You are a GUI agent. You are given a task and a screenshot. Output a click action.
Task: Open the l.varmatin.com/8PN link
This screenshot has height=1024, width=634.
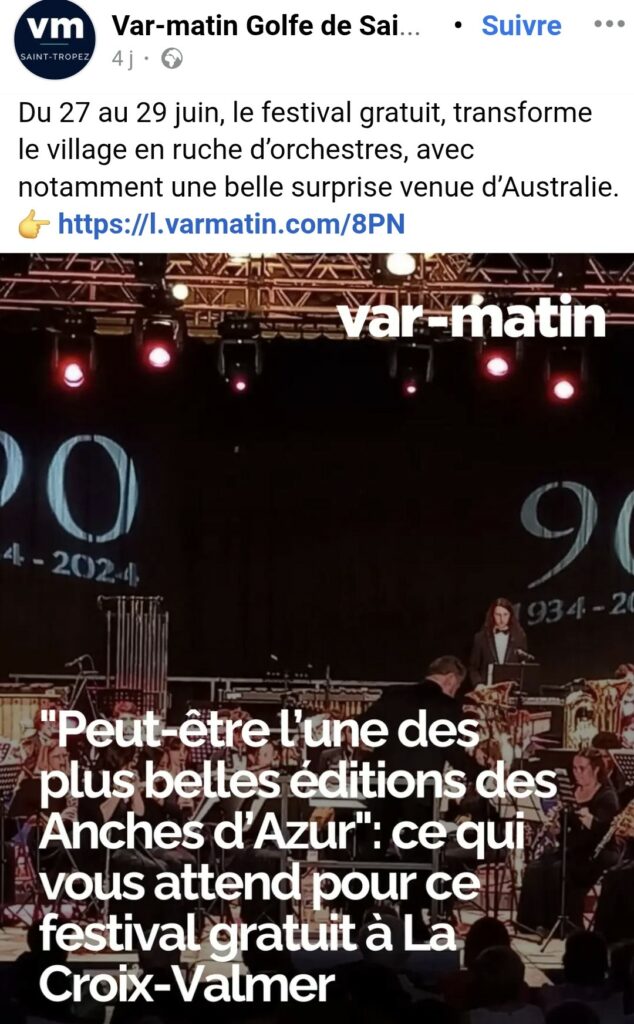[x=231, y=224]
